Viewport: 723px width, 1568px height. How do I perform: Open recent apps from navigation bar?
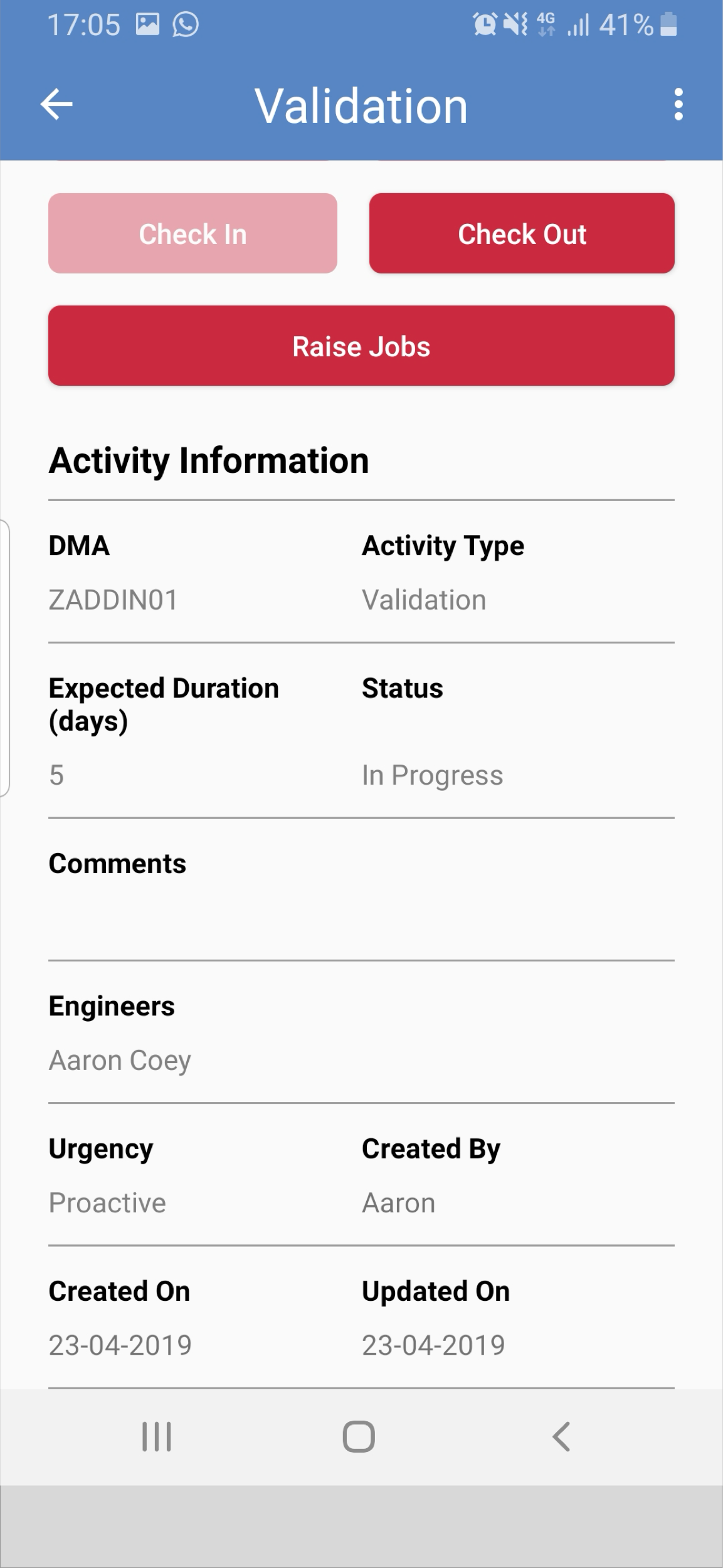[157, 1436]
